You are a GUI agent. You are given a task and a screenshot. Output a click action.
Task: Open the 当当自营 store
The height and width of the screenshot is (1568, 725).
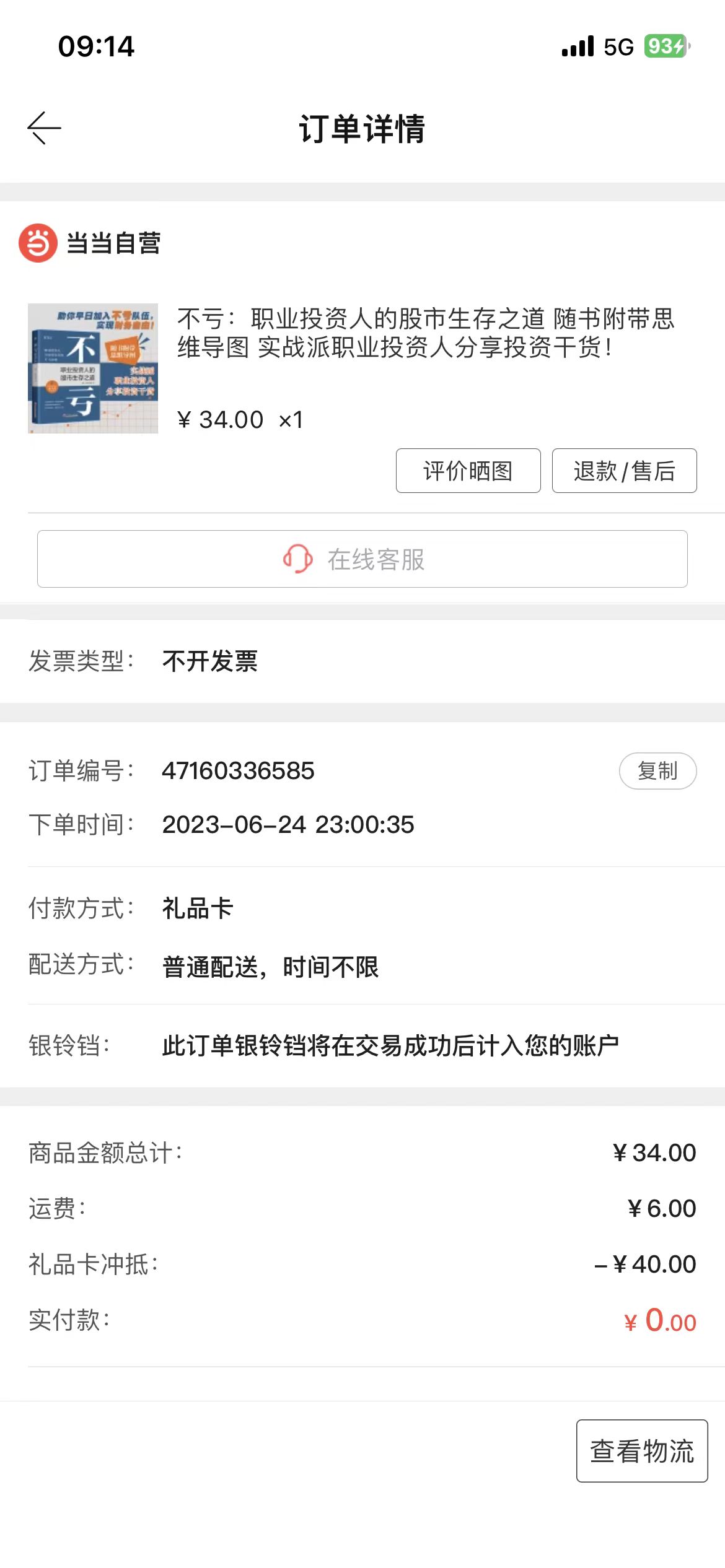click(90, 243)
